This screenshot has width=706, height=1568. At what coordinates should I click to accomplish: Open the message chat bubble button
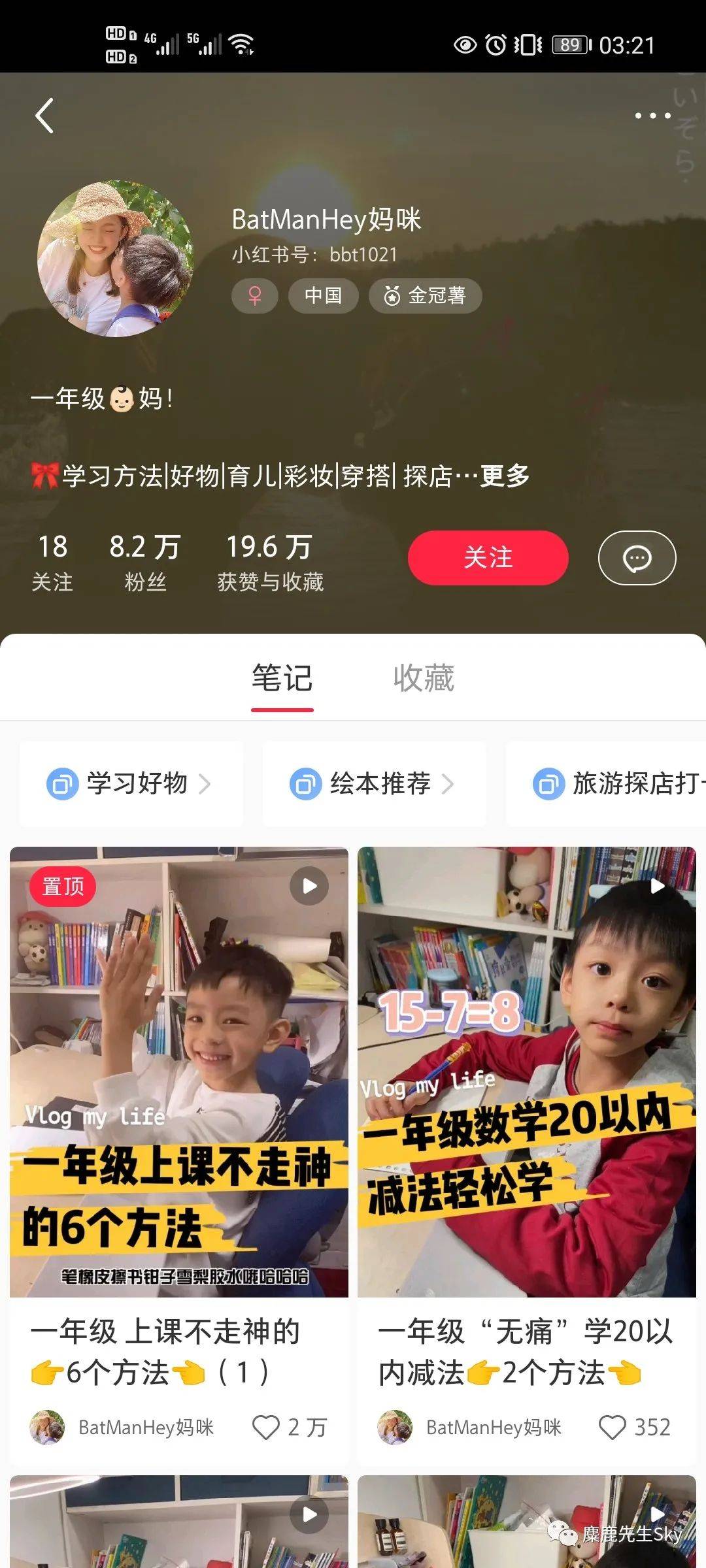coord(637,558)
